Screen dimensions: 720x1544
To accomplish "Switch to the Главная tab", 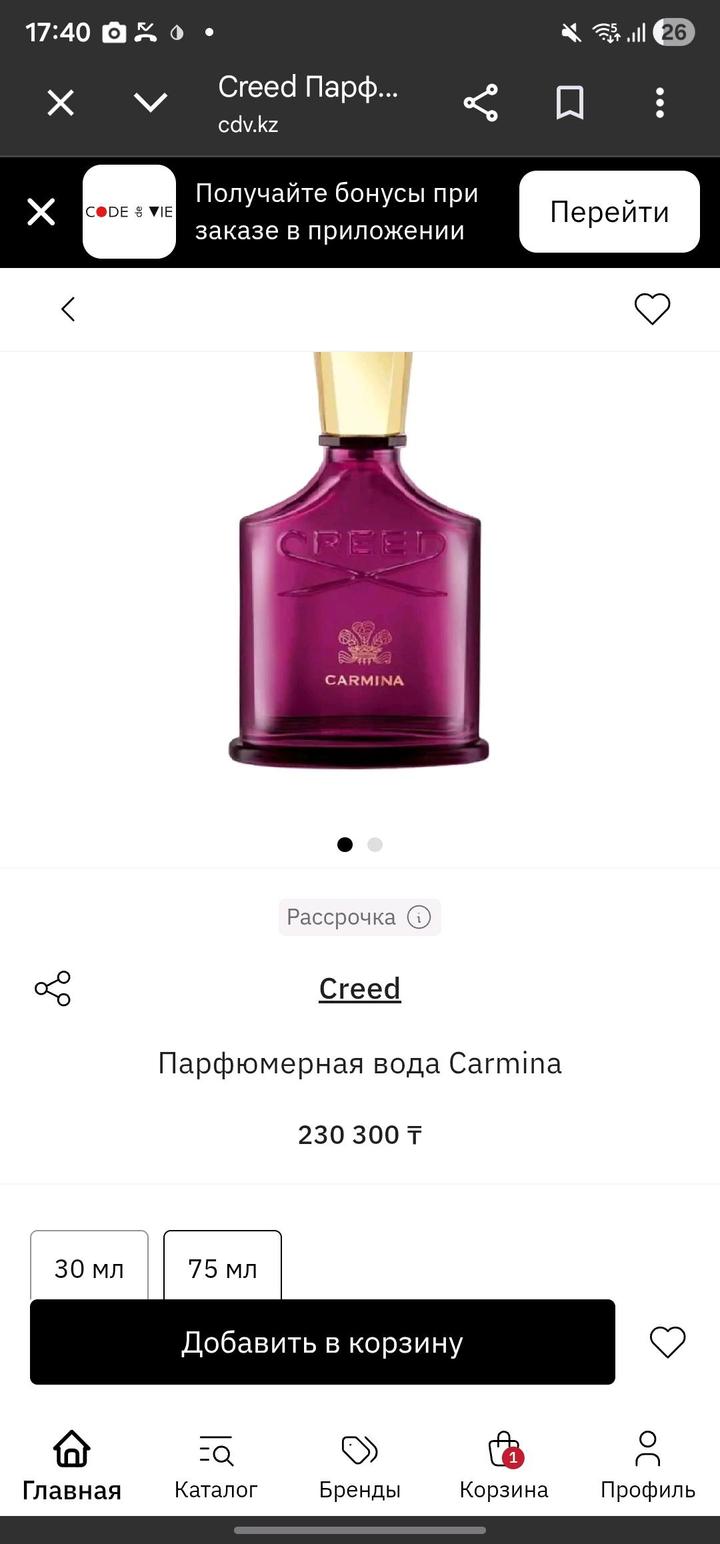I will coord(72,1465).
